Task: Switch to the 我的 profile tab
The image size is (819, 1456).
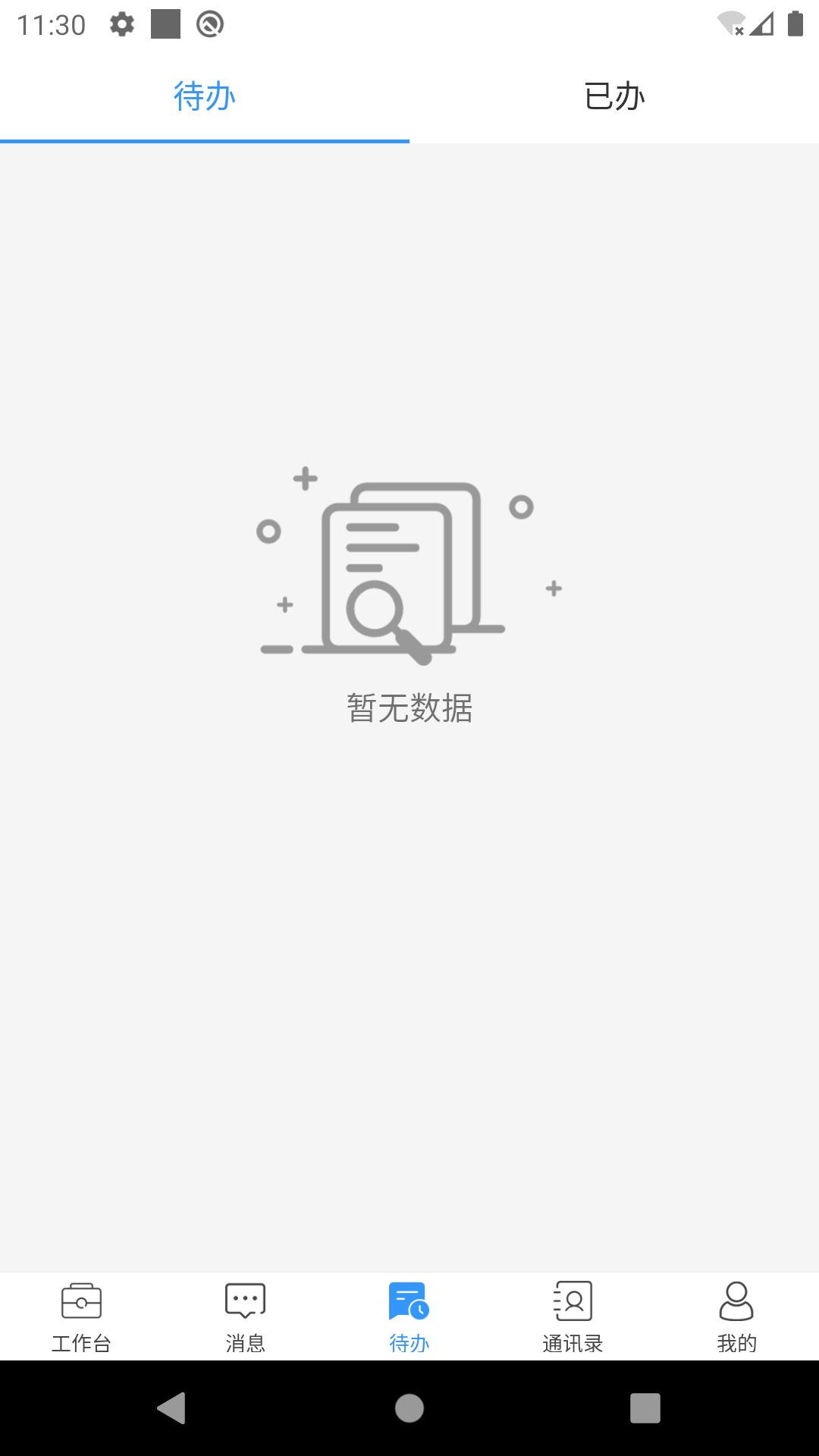Action: pos(736,1317)
